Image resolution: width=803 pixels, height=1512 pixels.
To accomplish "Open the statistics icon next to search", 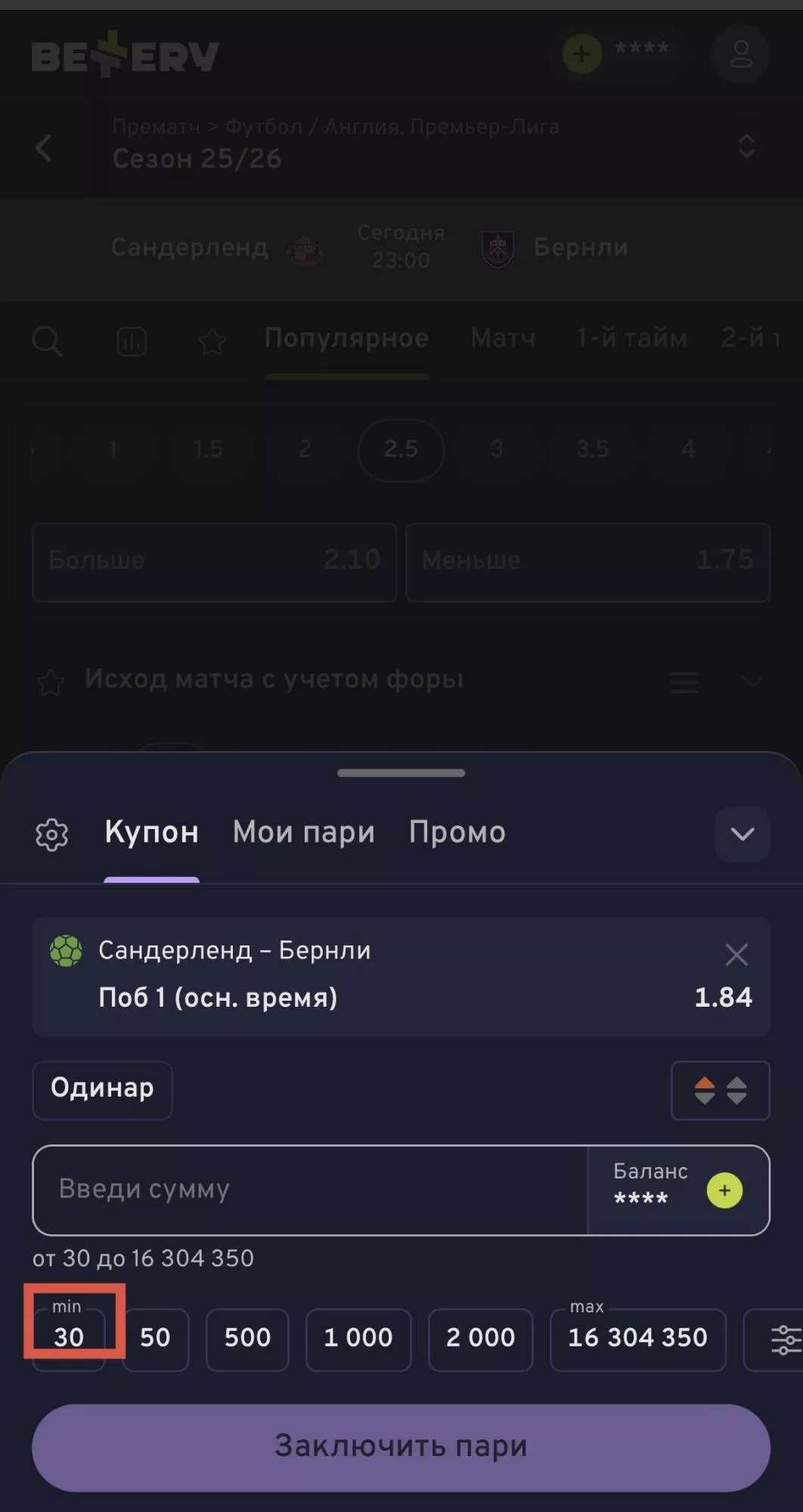I will click(132, 341).
